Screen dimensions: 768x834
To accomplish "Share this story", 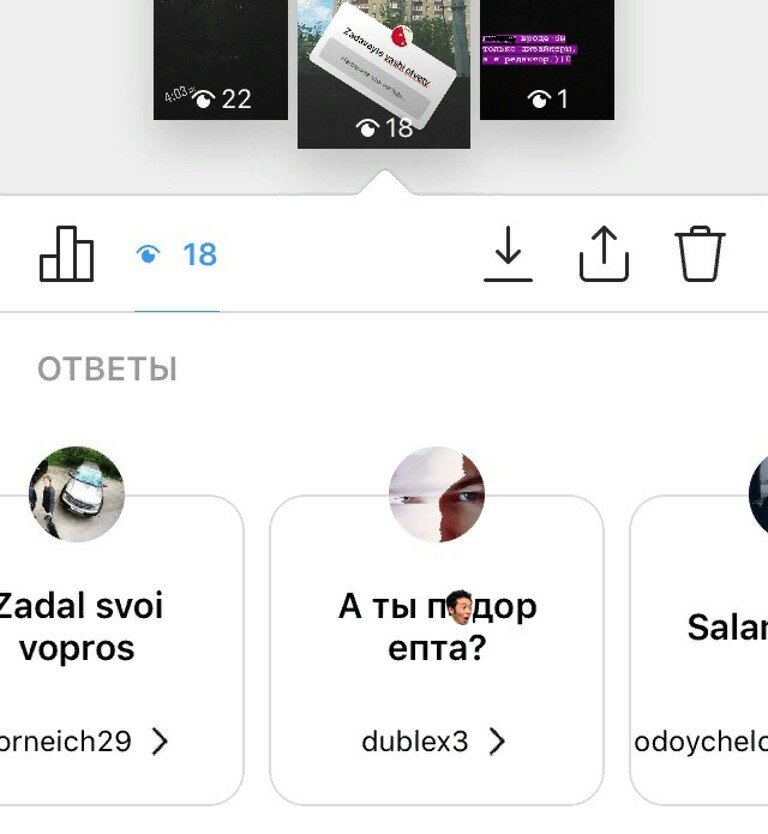I will [604, 254].
